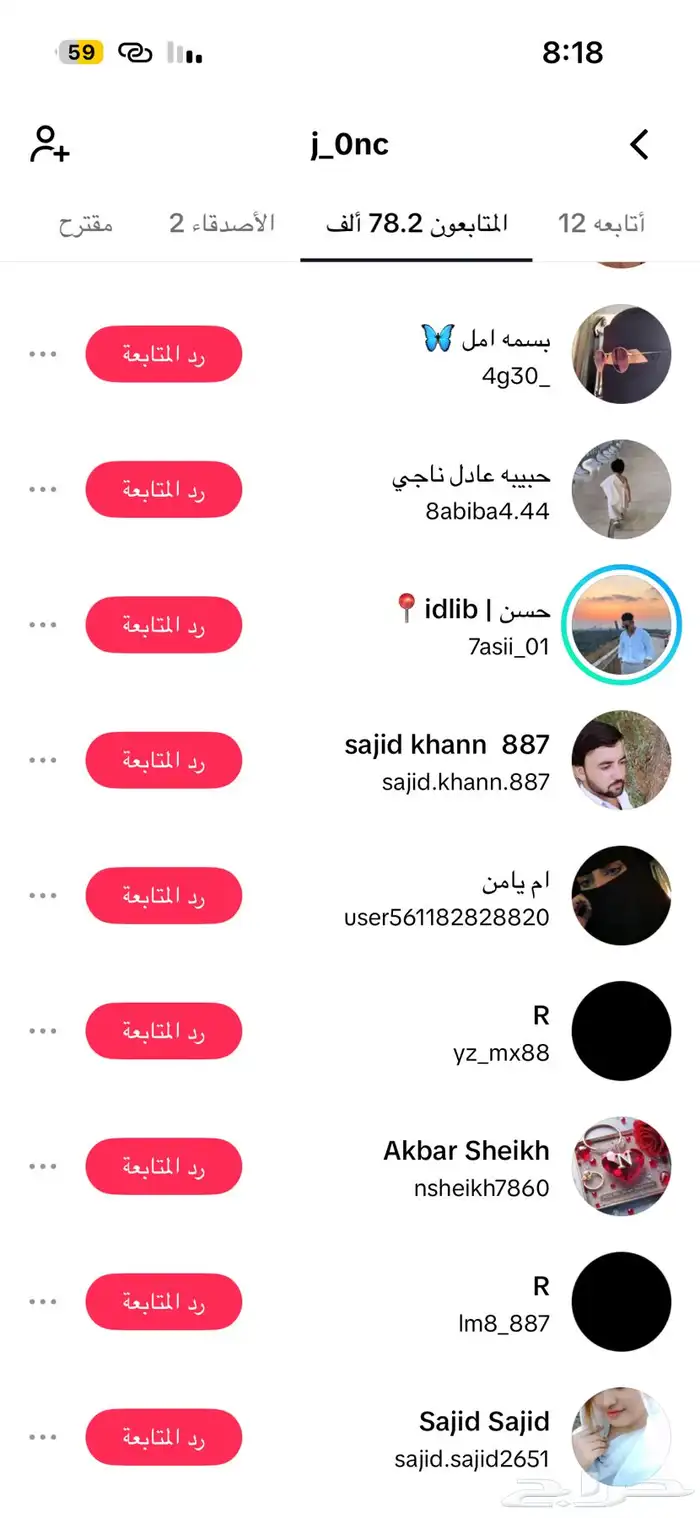Open Akbar Sheikh's profile row
700x1518 pixels.
pos(466,1166)
